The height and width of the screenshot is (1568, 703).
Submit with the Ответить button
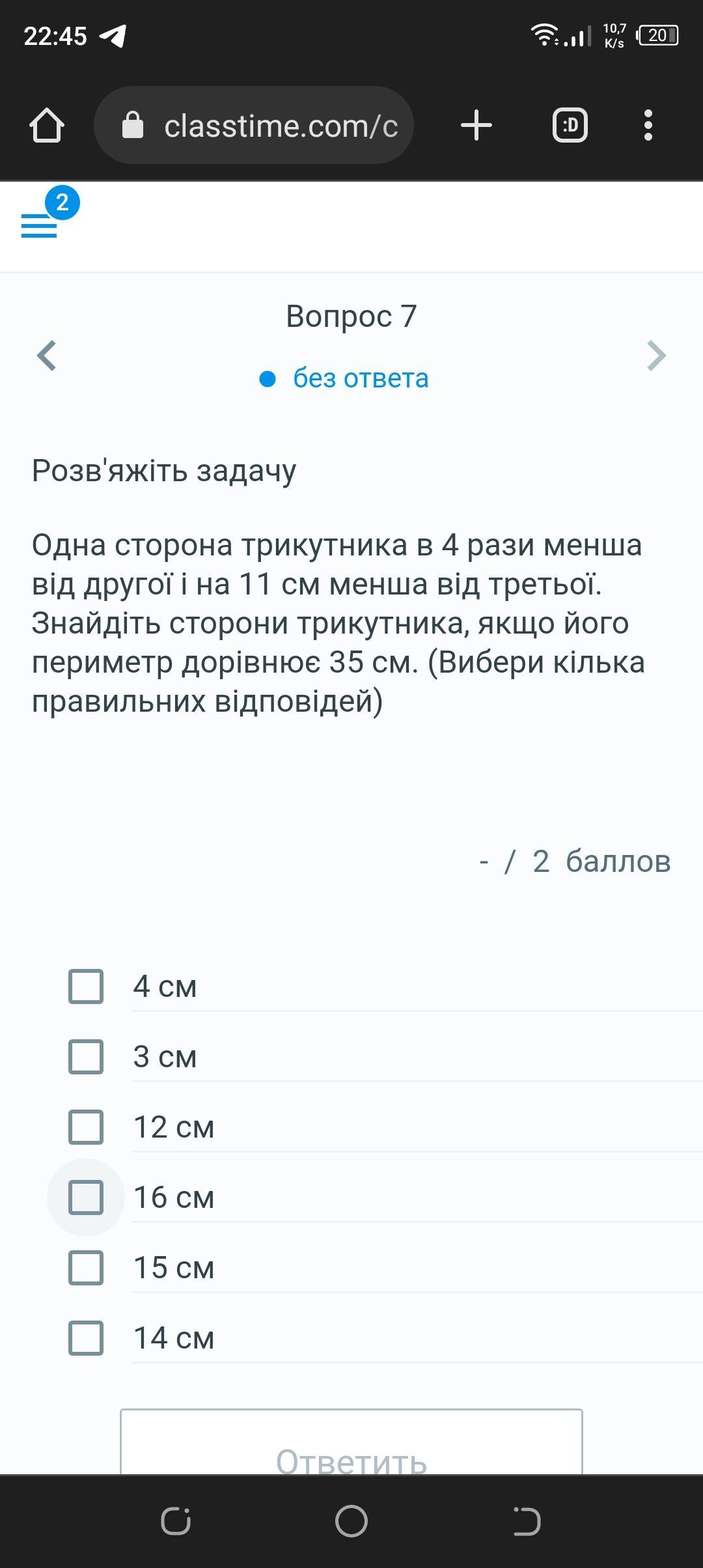tap(351, 1443)
